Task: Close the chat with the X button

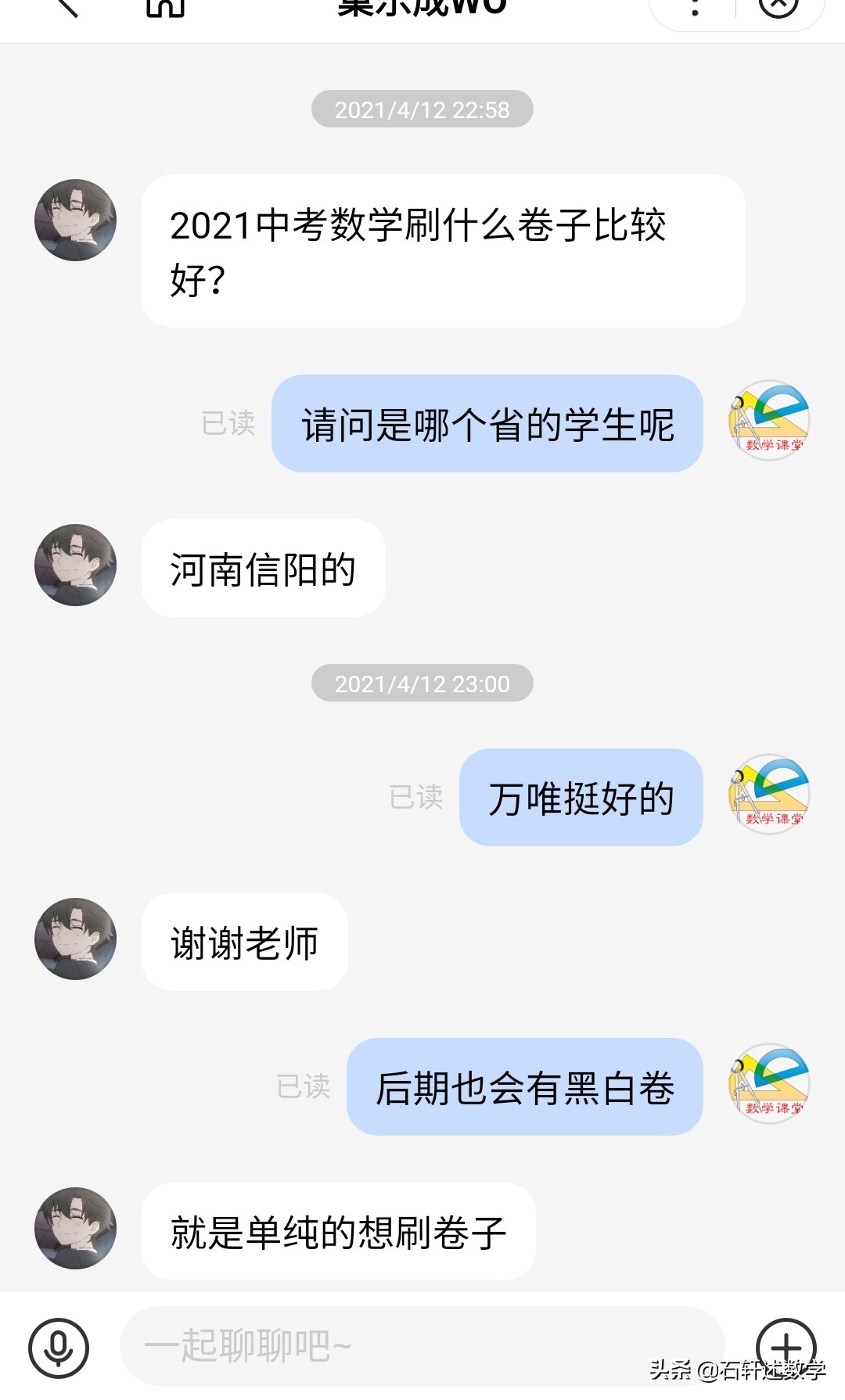Action: point(777,8)
